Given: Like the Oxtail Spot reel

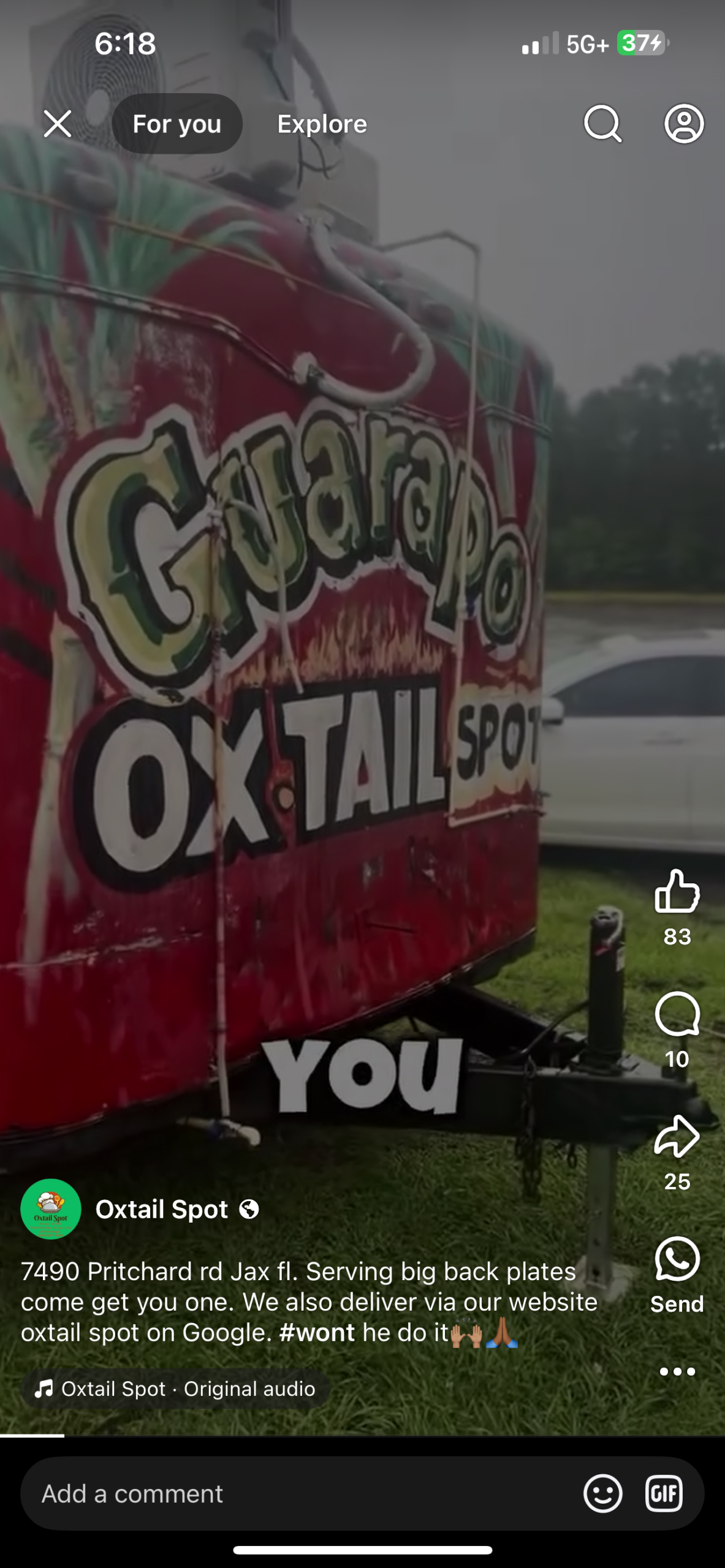Looking at the screenshot, I should tap(677, 891).
